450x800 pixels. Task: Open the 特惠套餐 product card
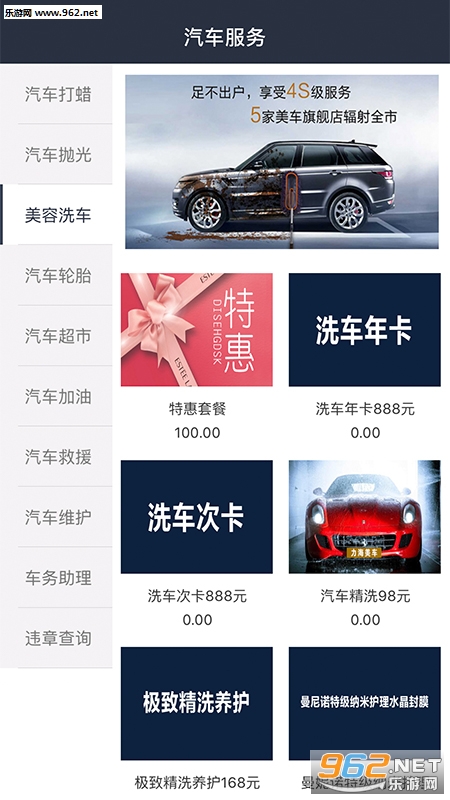[196, 357]
